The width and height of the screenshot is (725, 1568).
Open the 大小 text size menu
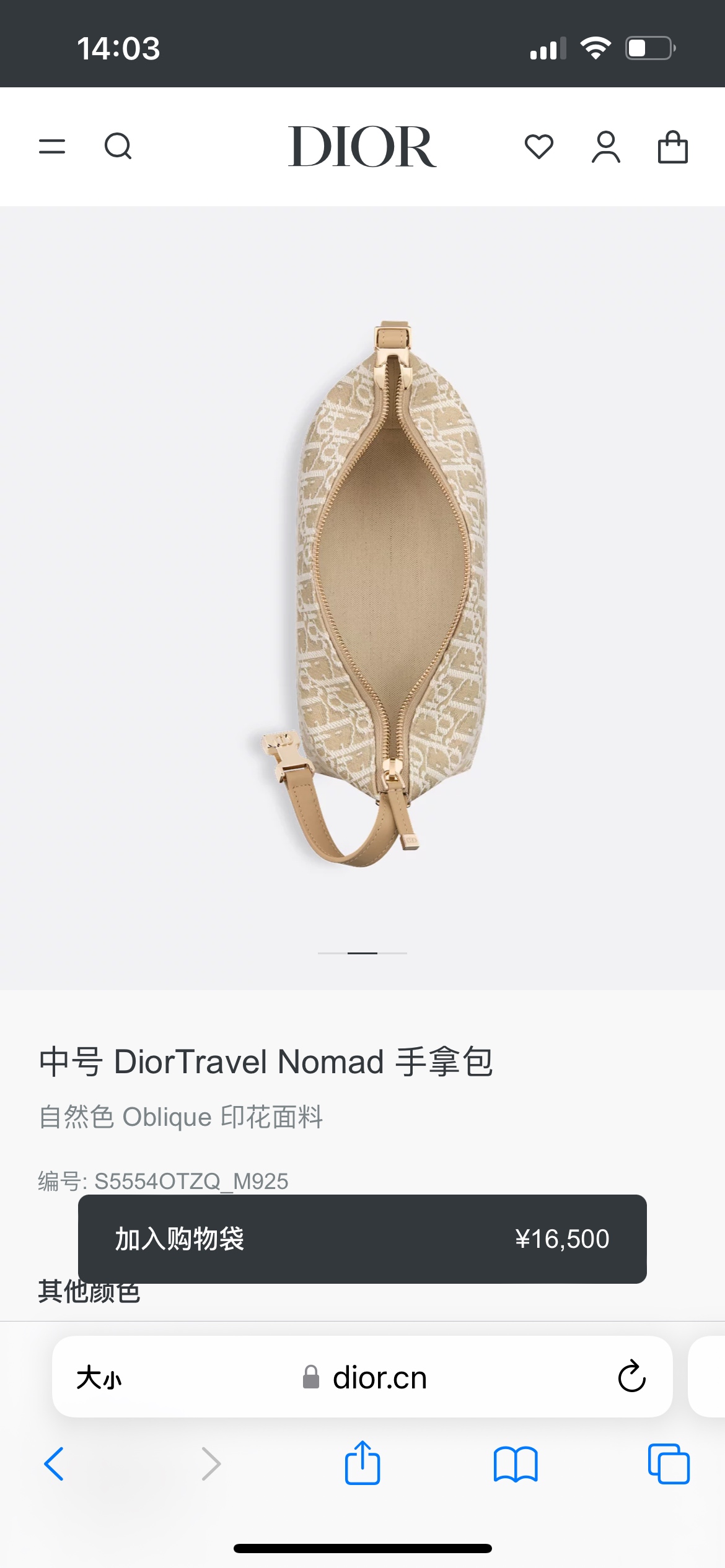(x=99, y=1379)
